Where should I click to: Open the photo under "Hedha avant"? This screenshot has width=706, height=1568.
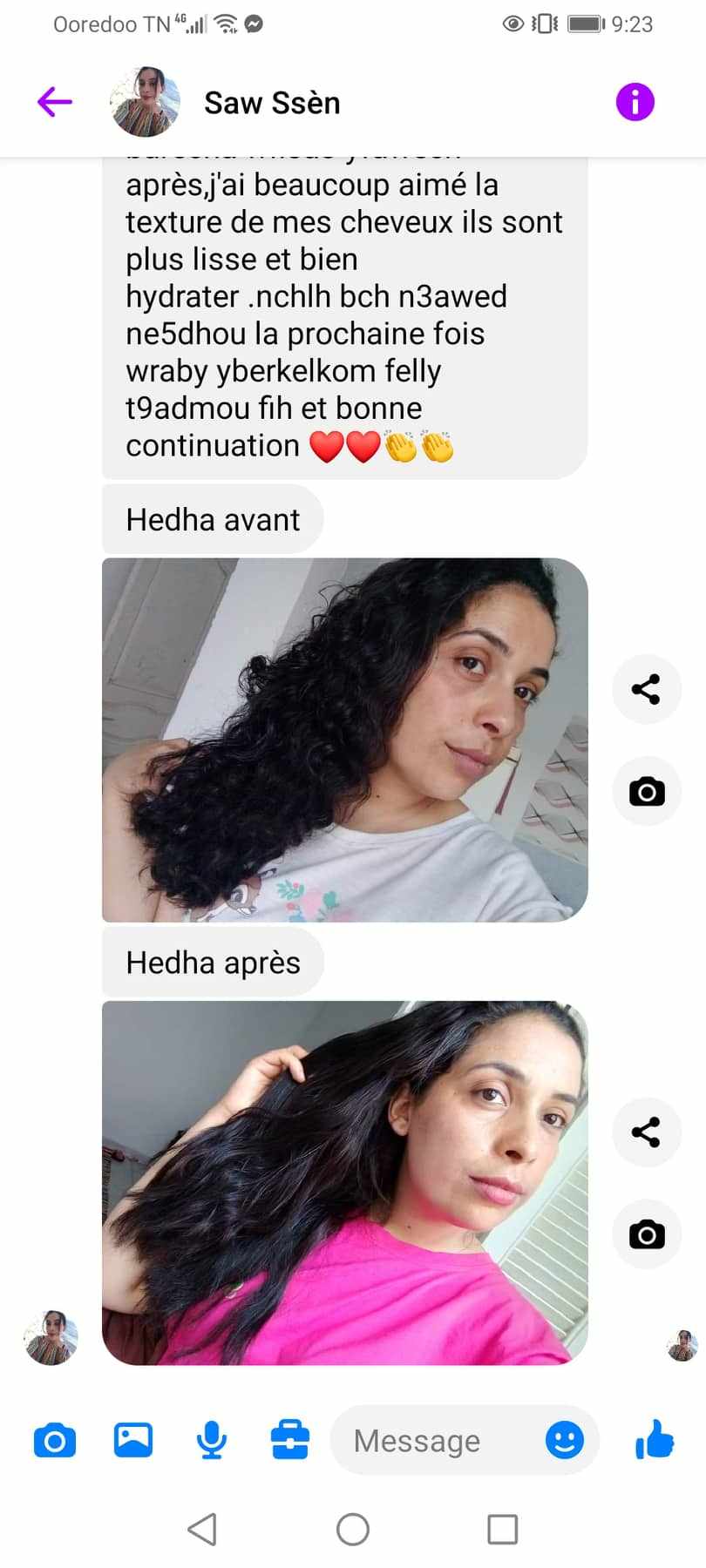pyautogui.click(x=345, y=740)
